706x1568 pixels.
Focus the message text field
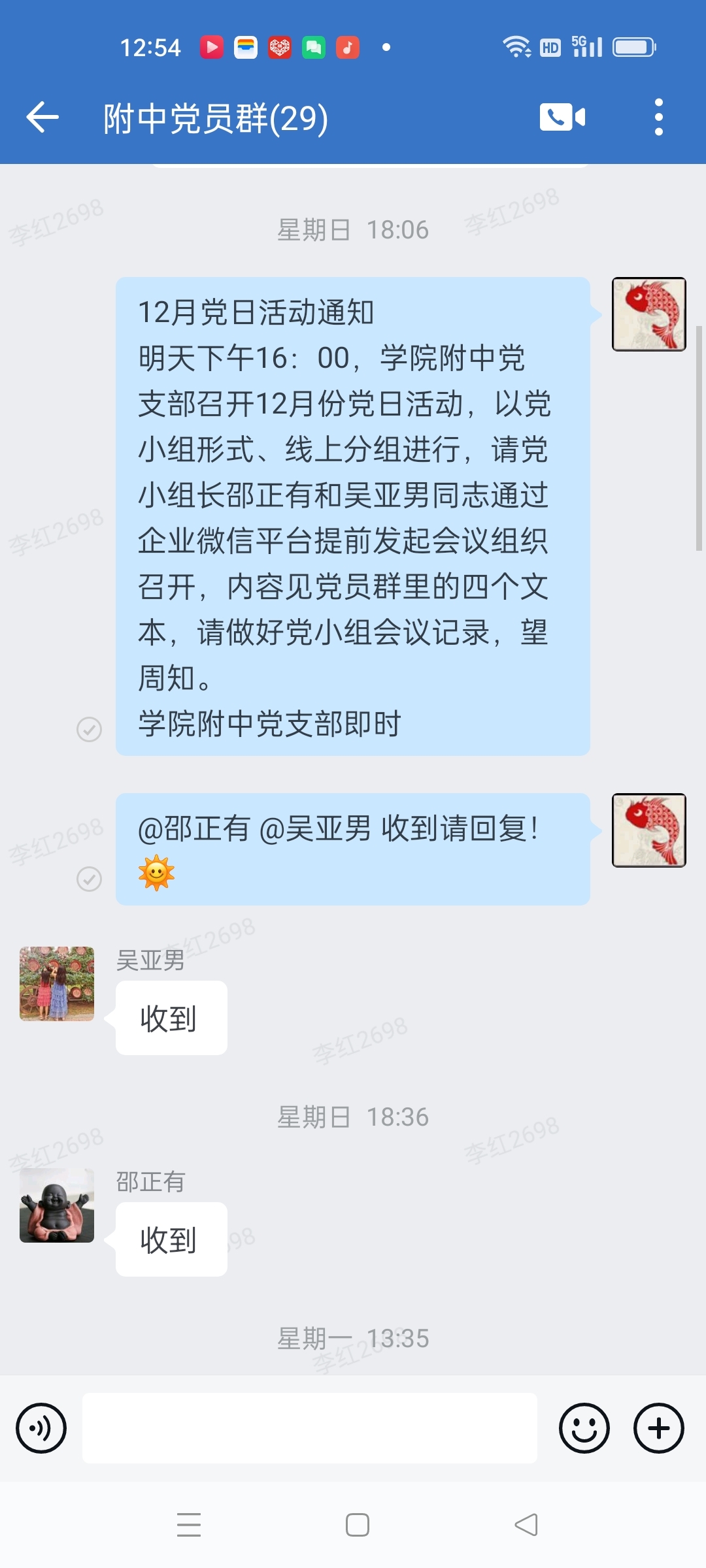tap(310, 1428)
